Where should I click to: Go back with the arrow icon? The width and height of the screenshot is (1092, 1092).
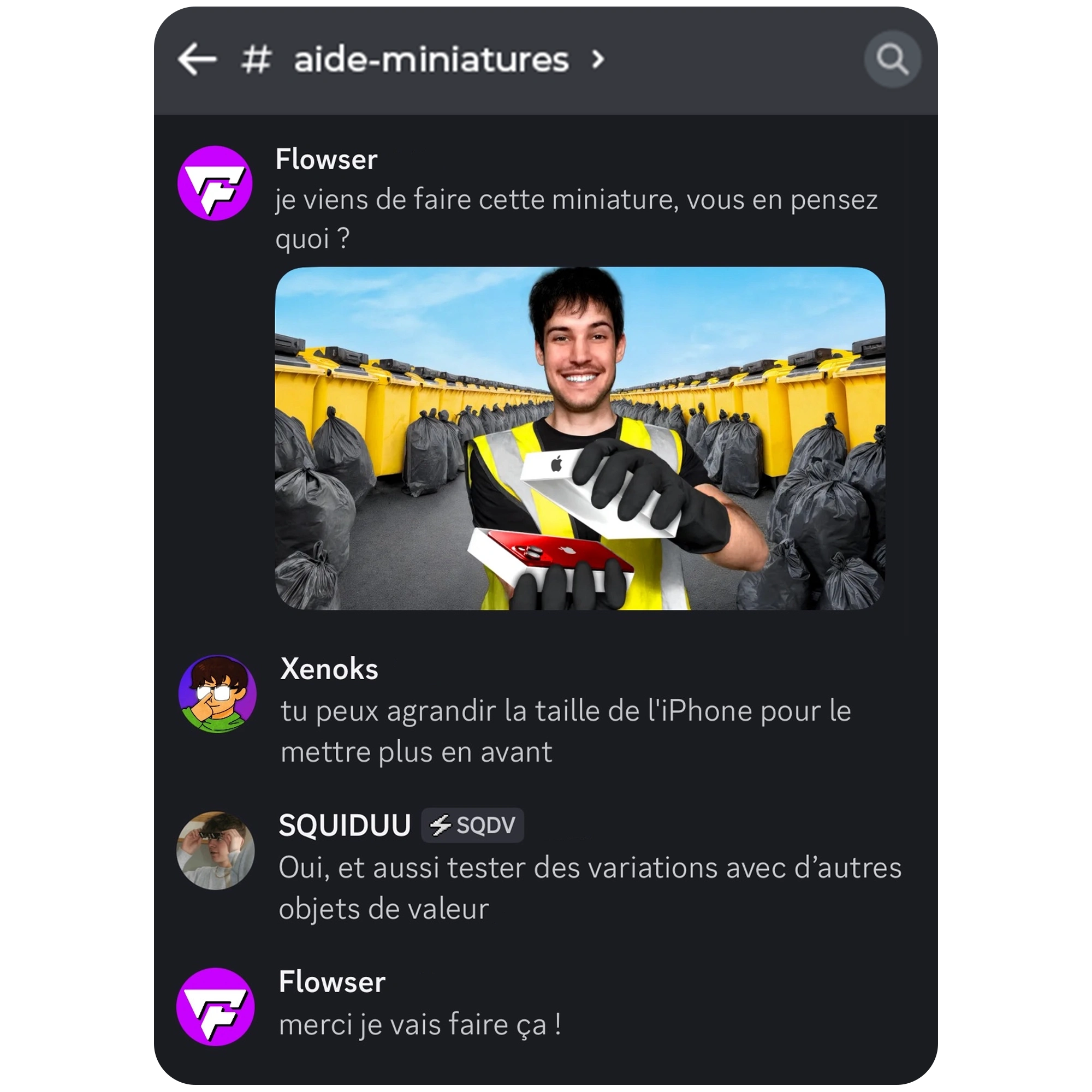[x=197, y=60]
